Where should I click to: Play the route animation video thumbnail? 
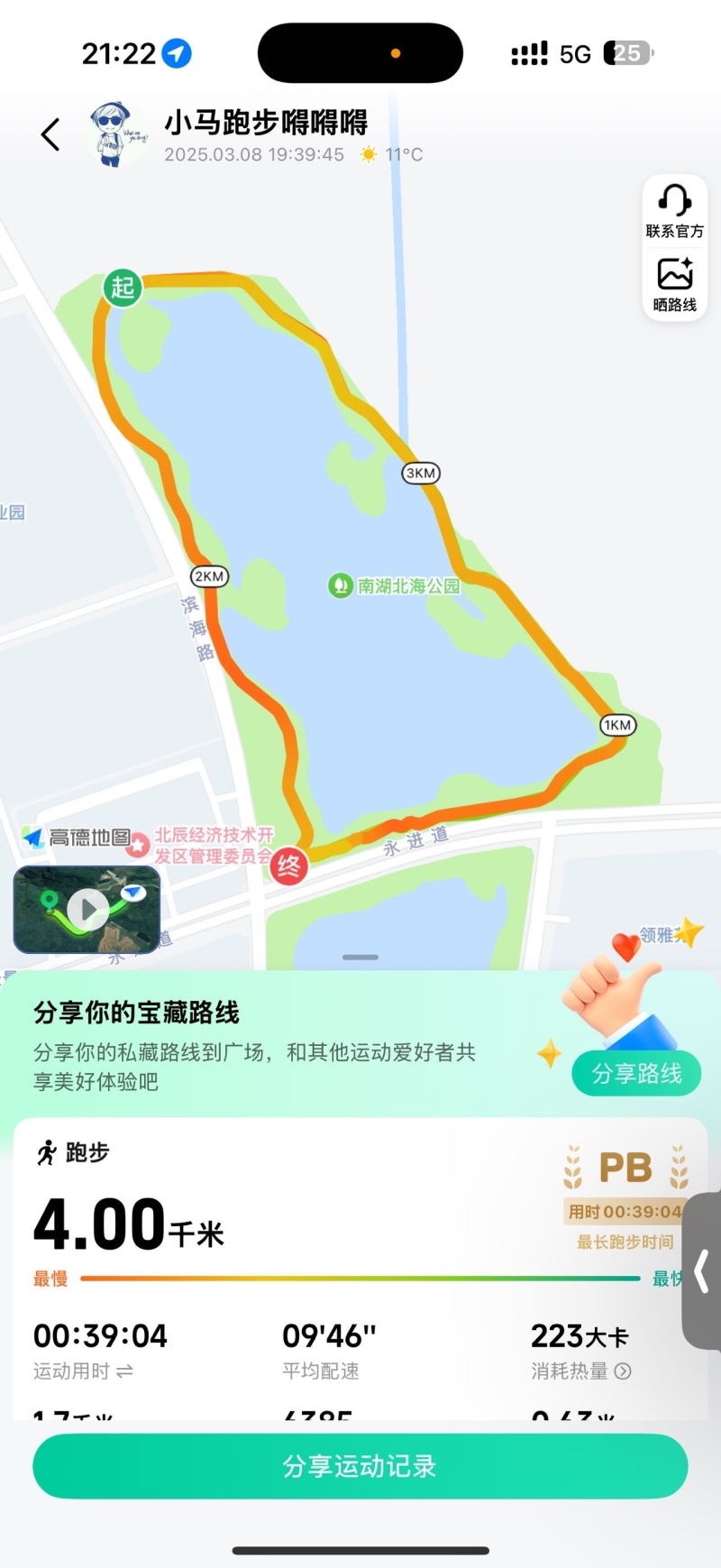point(87,909)
